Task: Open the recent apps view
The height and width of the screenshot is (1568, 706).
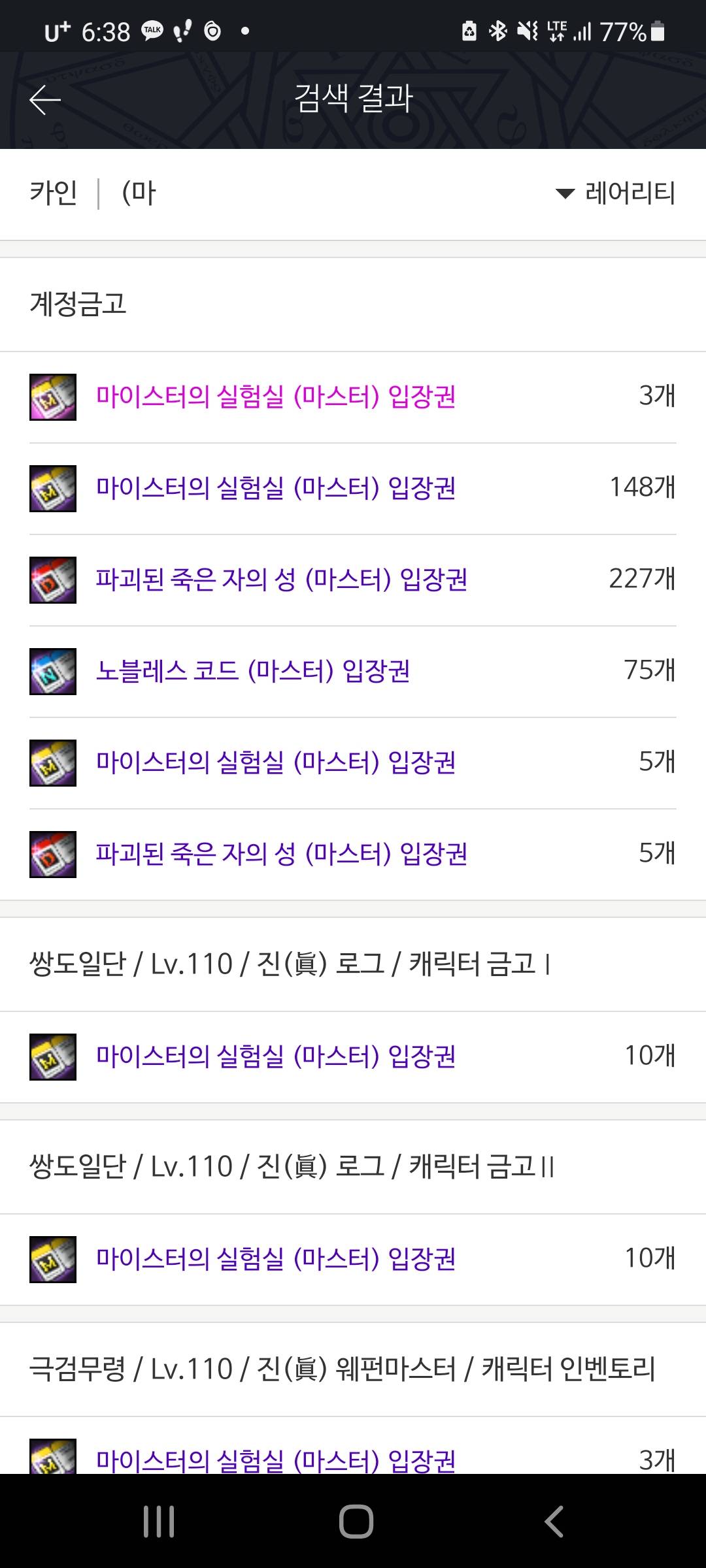Action: pyautogui.click(x=159, y=1522)
